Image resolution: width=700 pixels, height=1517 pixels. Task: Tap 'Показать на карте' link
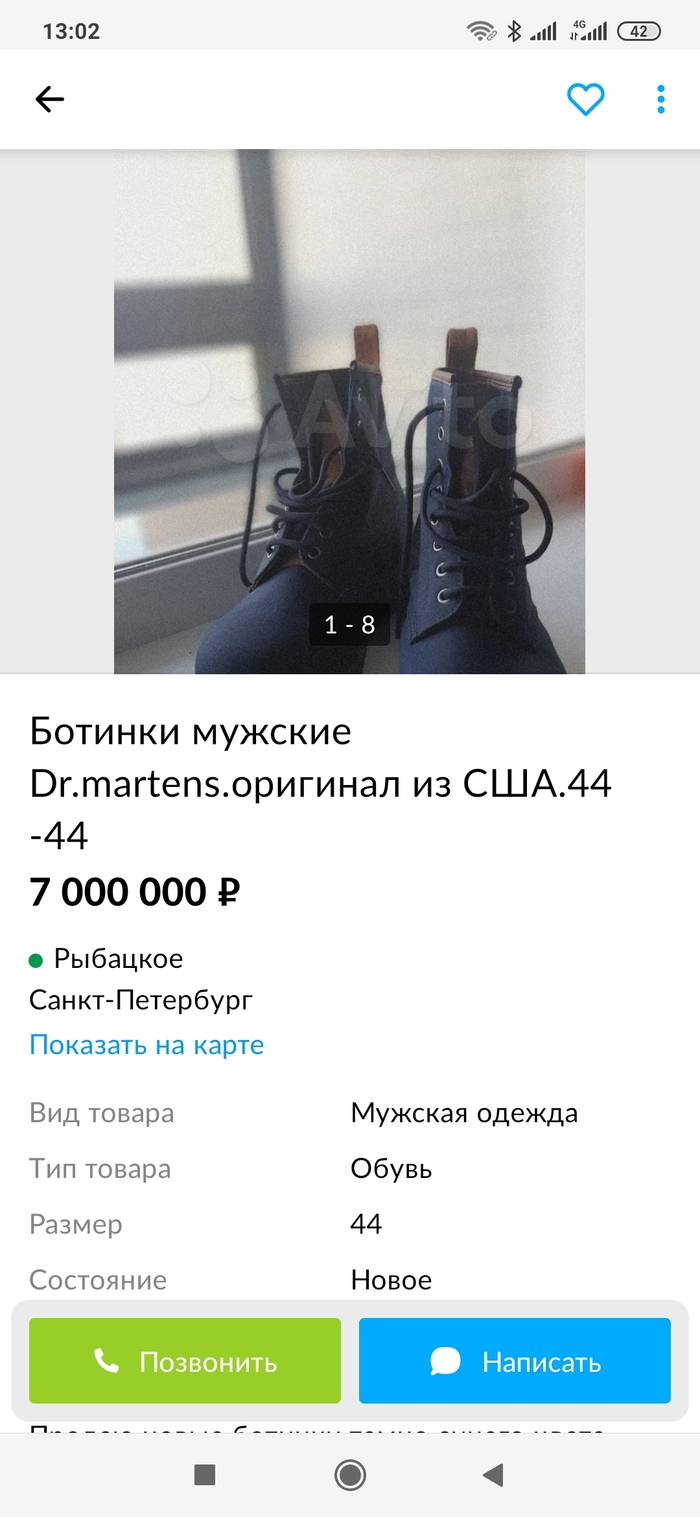click(147, 1045)
